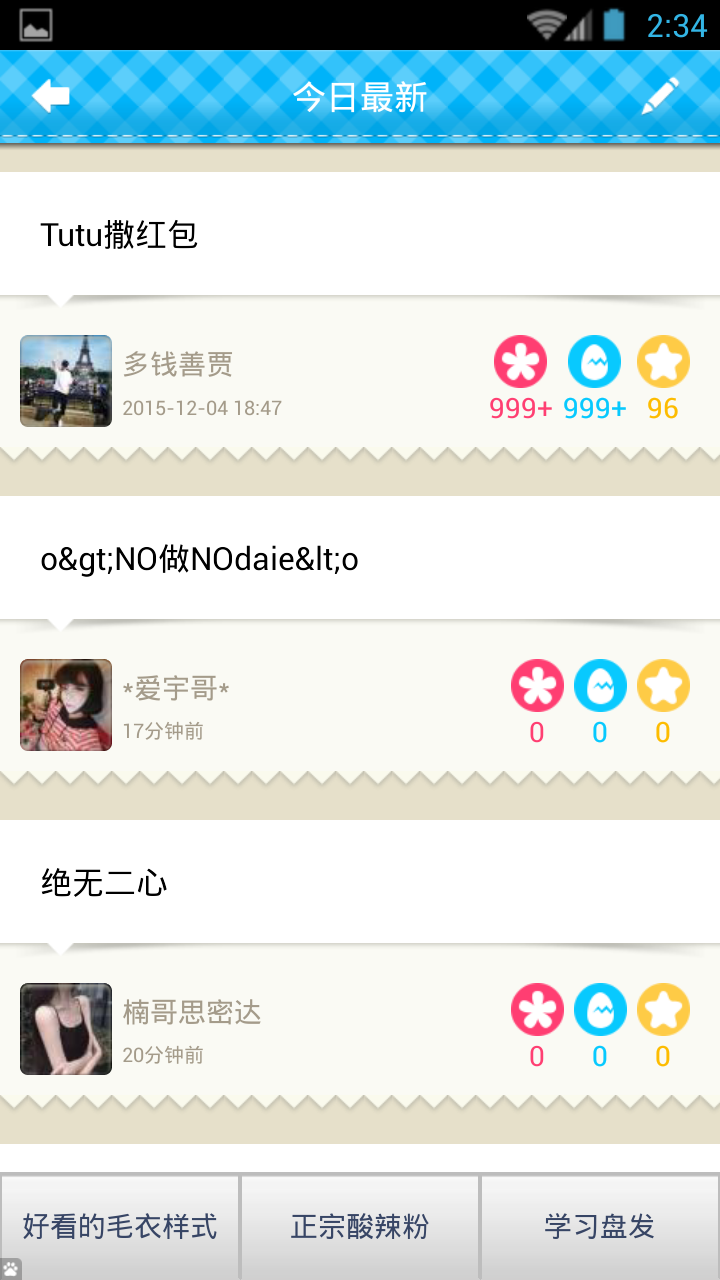View avatar of user 楠哥思密达
Screen dimensions: 720x1280
[66, 1029]
